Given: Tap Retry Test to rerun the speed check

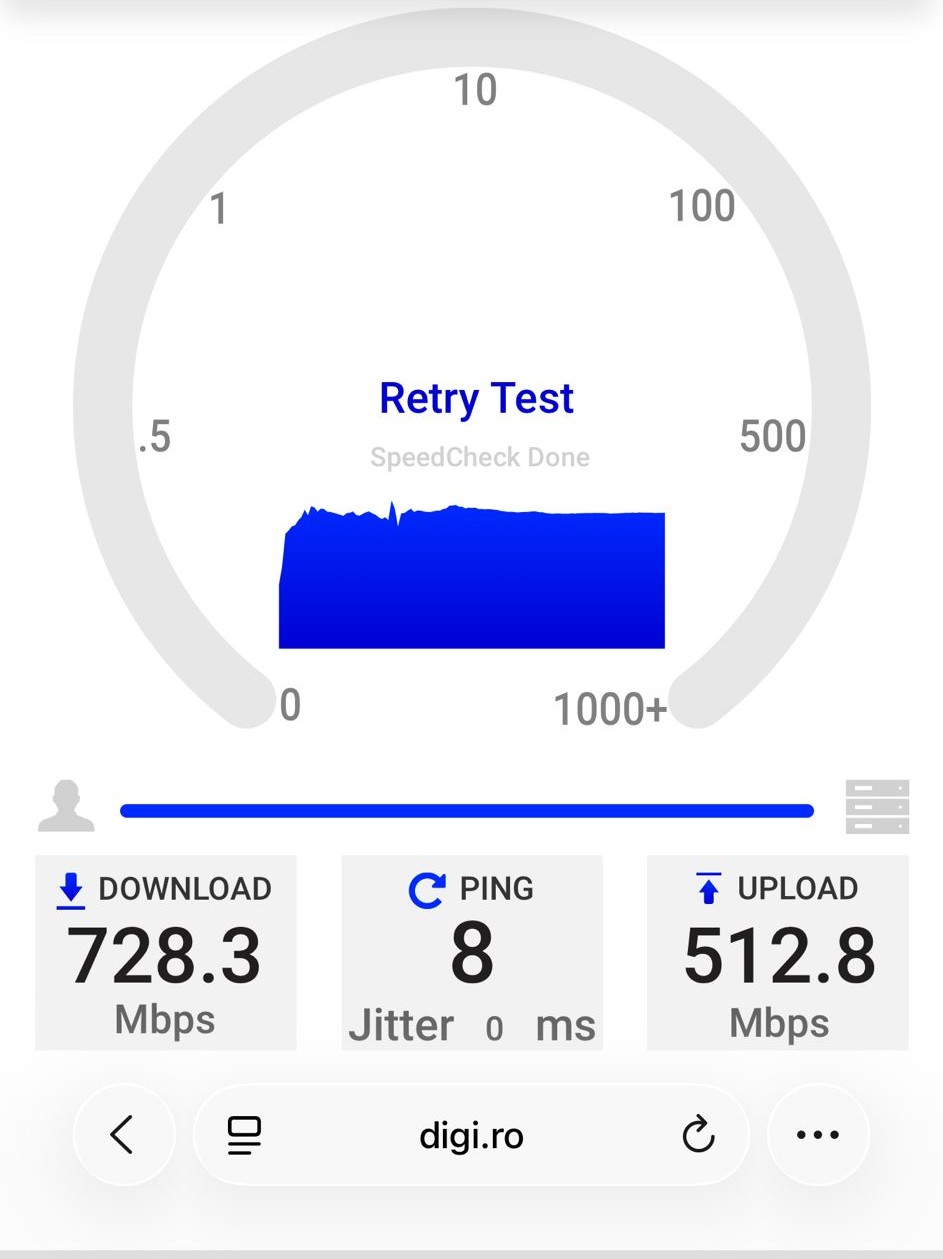Looking at the screenshot, I should (x=476, y=398).
